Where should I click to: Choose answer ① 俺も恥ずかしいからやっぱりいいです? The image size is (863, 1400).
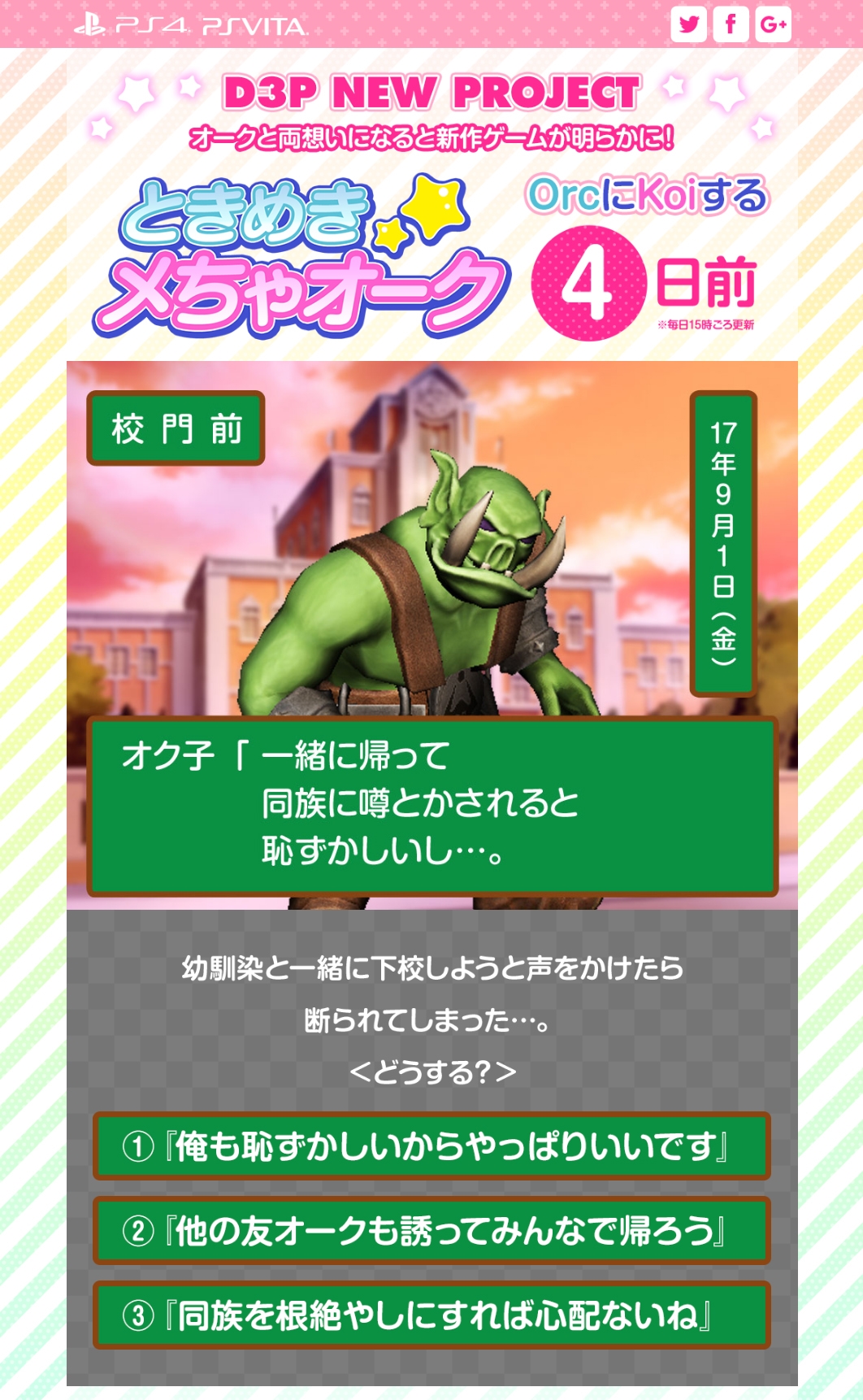coord(431,1146)
